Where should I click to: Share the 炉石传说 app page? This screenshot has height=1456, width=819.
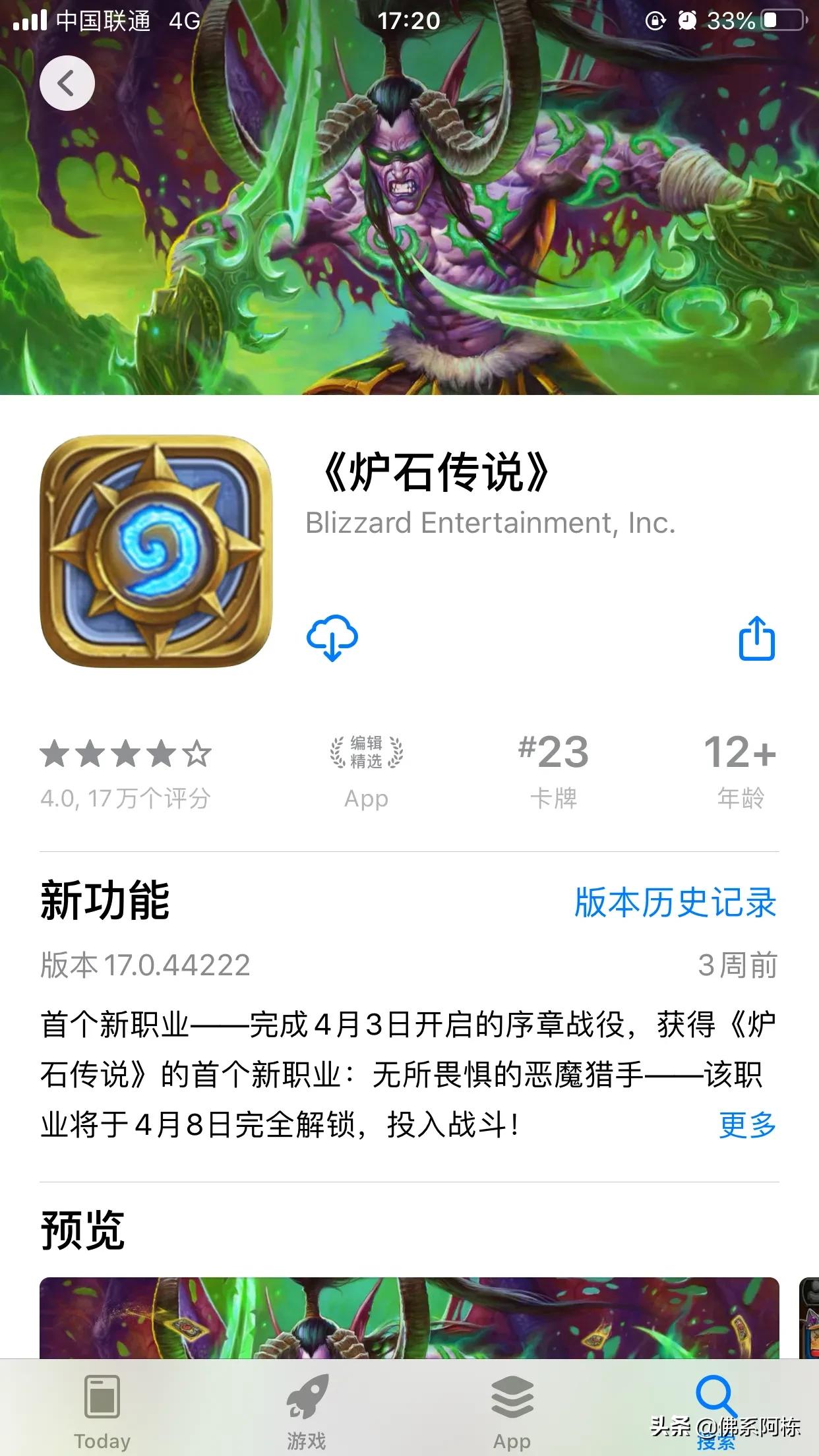pyautogui.click(x=756, y=638)
